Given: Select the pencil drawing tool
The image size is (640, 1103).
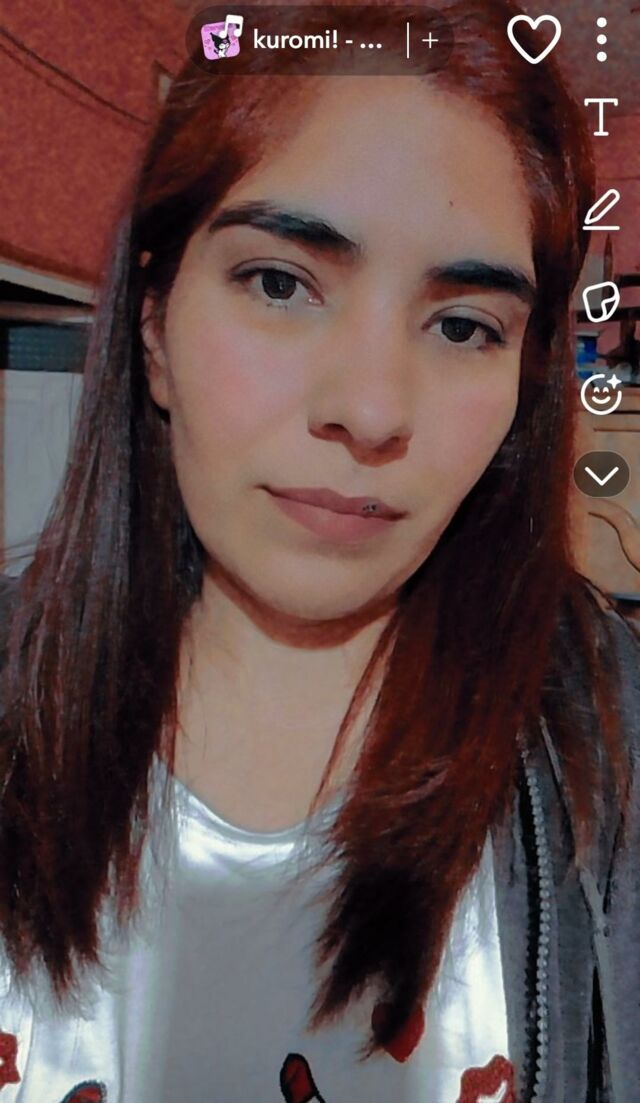Looking at the screenshot, I should tap(601, 210).
